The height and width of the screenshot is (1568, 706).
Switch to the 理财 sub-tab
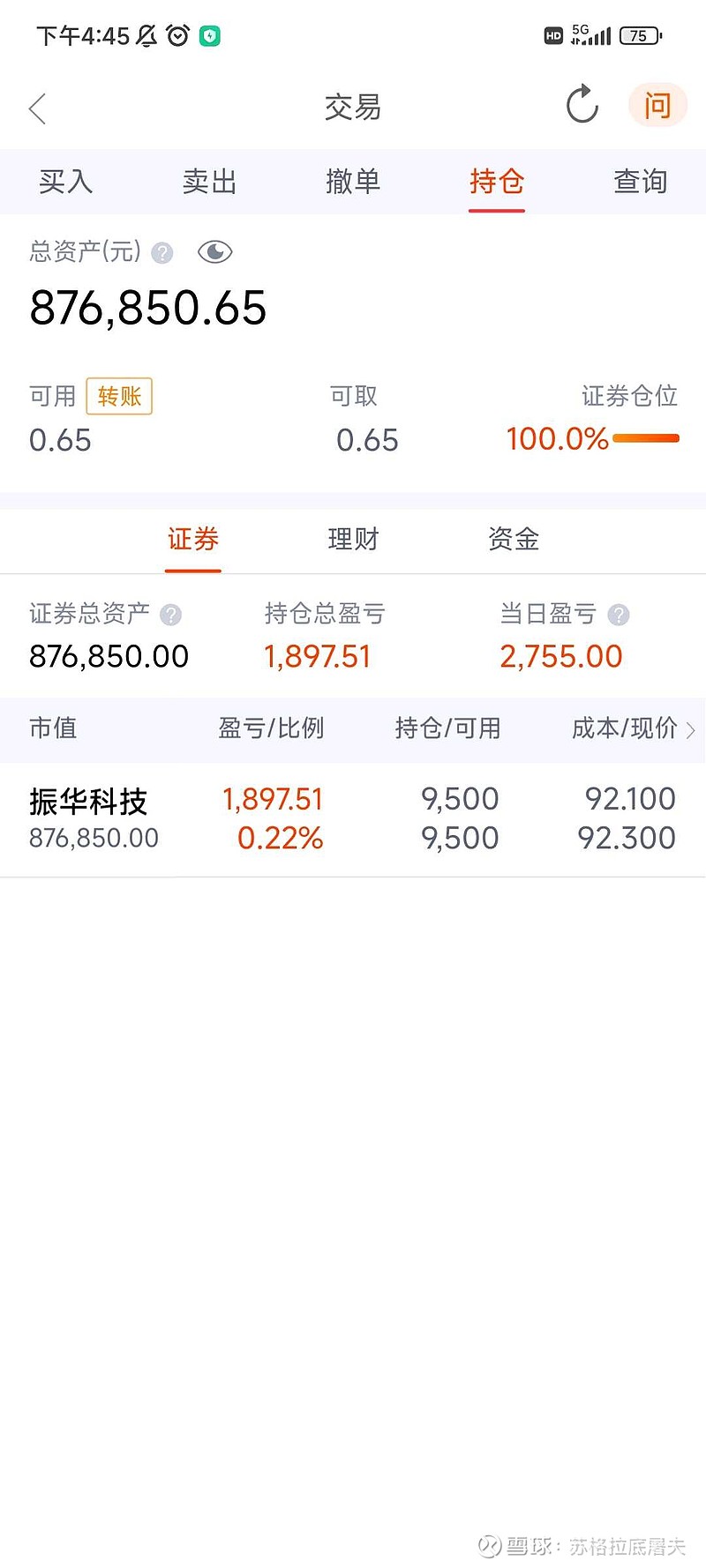coord(353,539)
